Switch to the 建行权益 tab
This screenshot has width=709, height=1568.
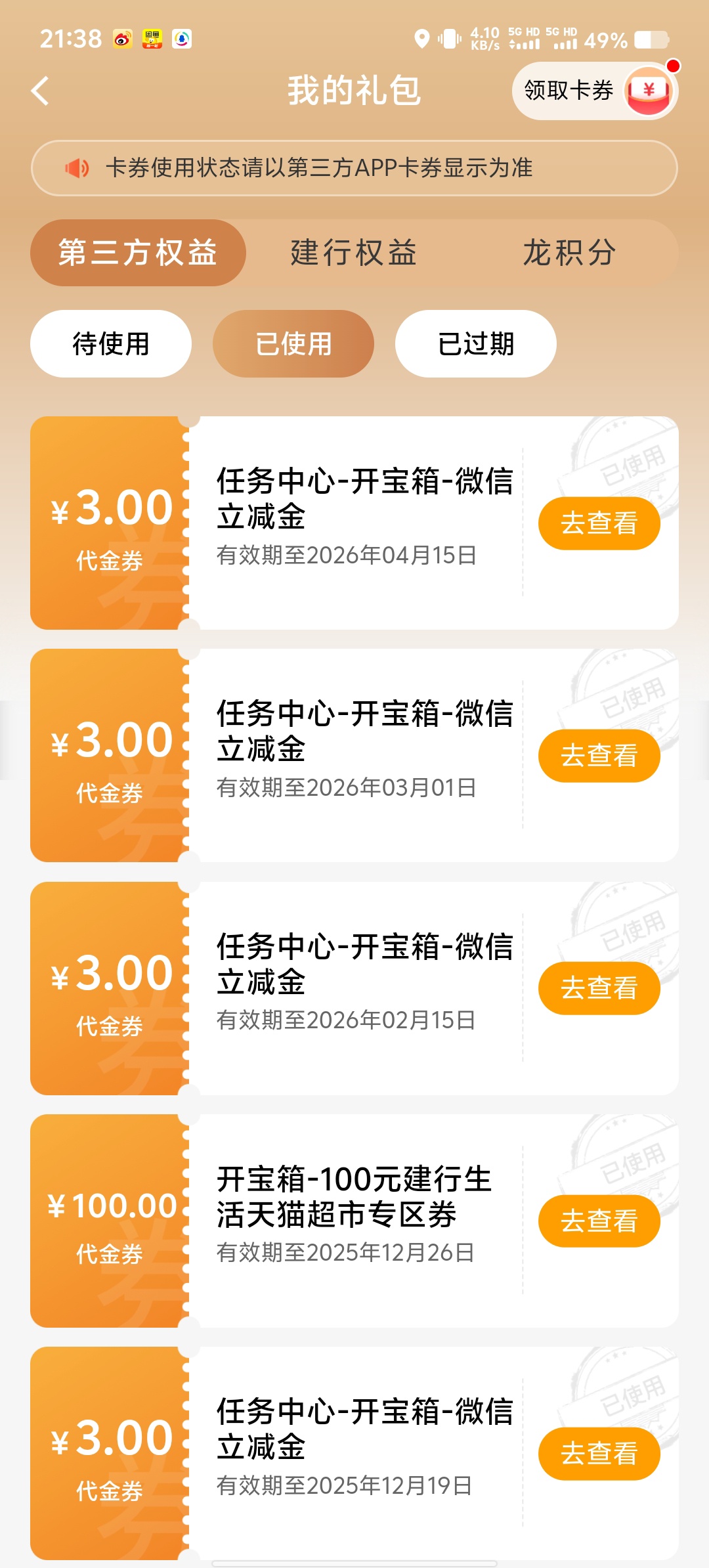click(355, 253)
